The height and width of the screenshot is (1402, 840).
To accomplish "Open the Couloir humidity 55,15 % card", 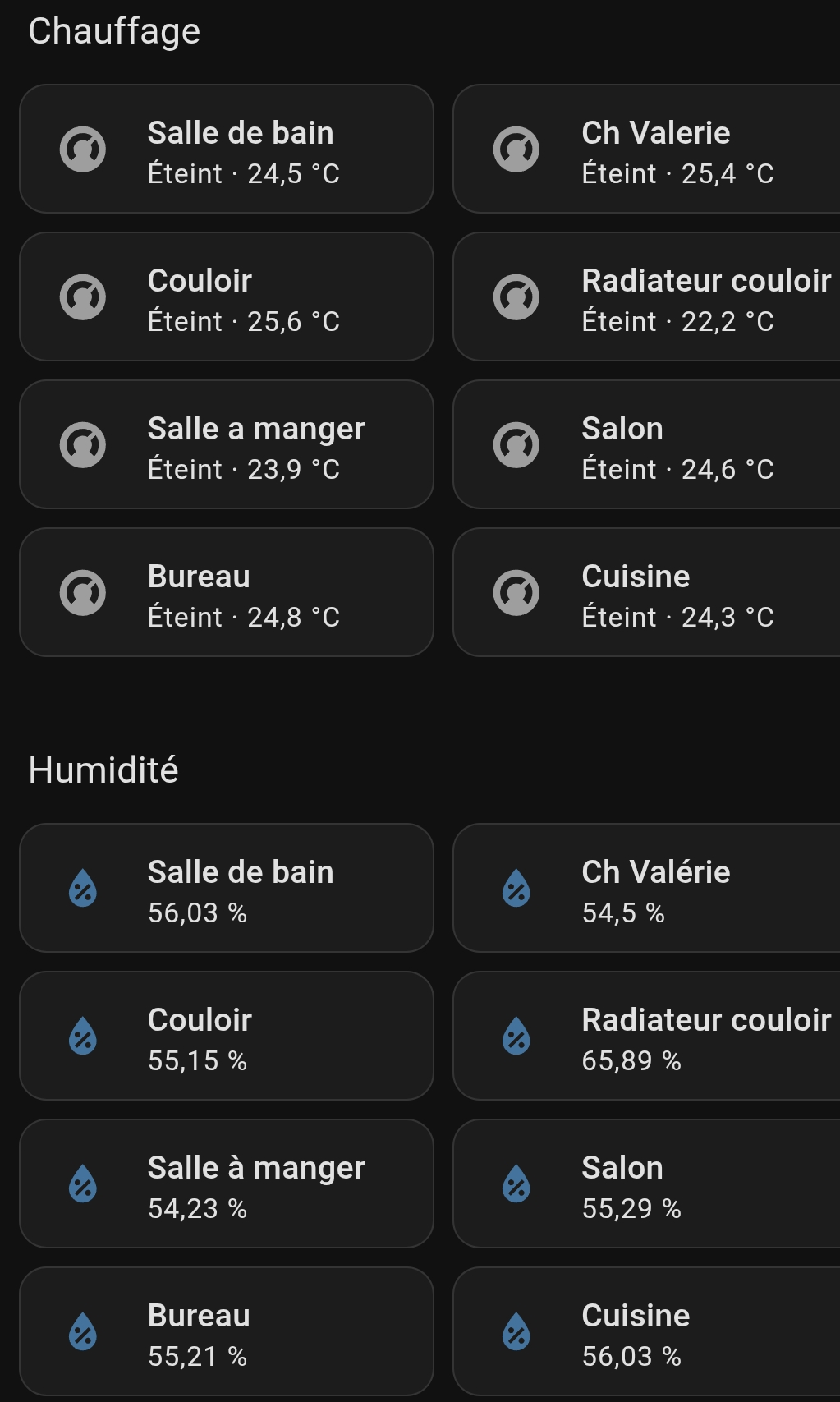I will (227, 1036).
